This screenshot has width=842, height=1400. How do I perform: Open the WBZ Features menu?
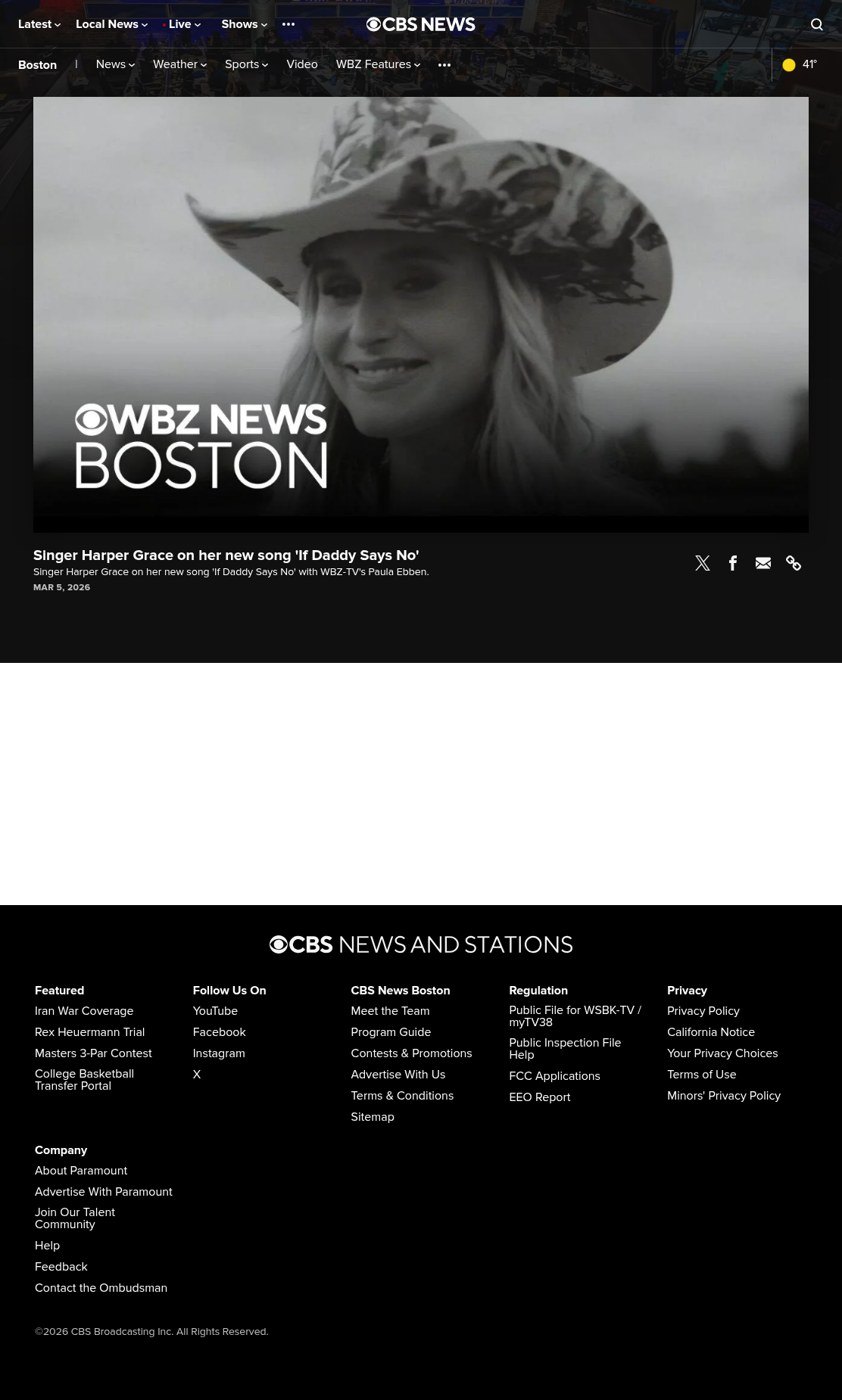tap(379, 64)
